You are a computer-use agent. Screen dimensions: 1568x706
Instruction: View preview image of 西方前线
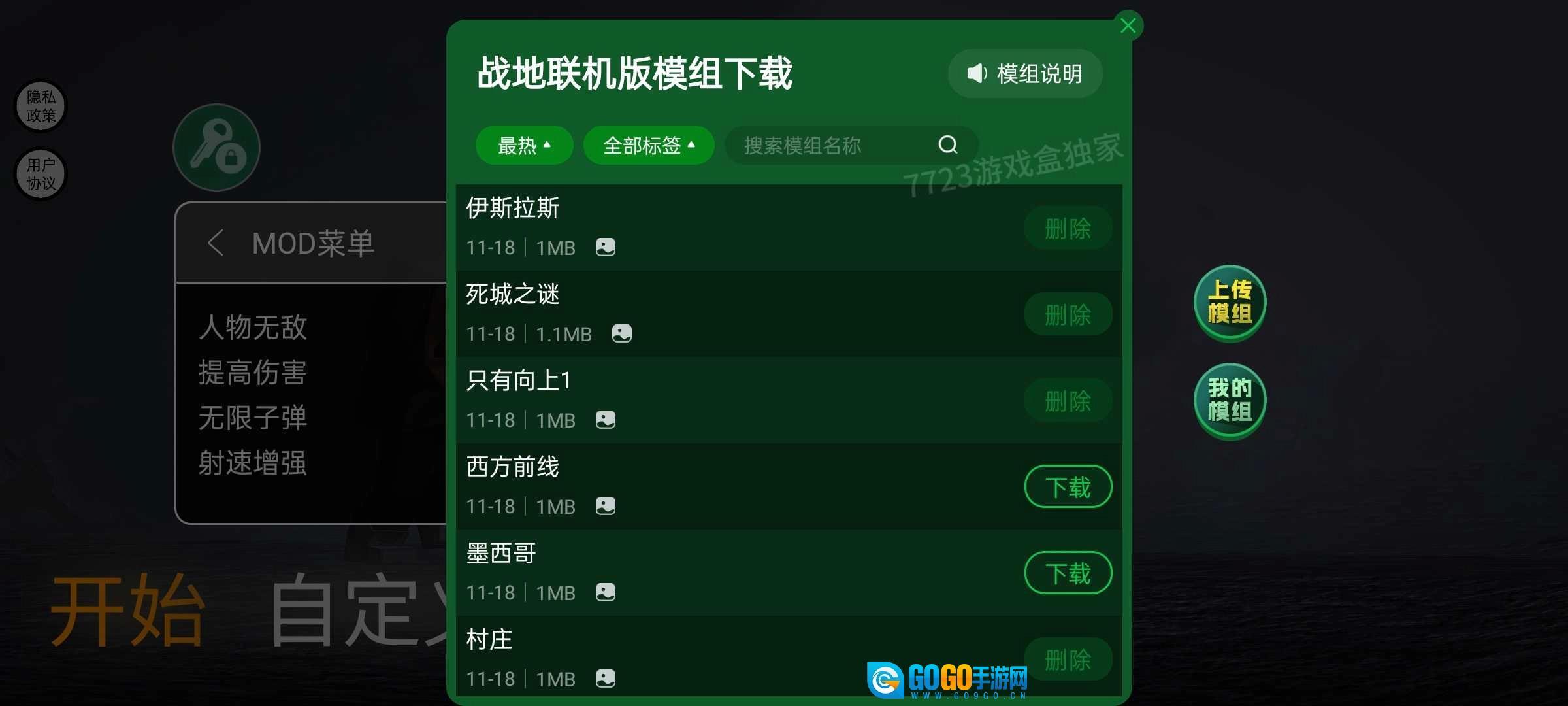coord(606,506)
